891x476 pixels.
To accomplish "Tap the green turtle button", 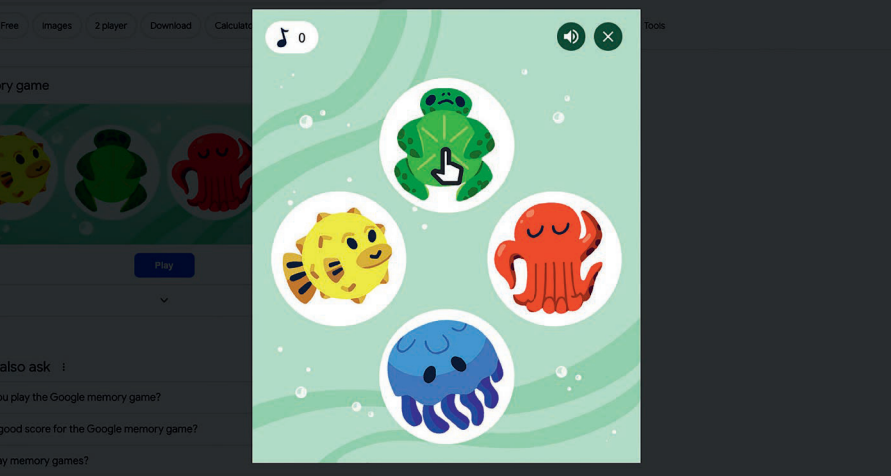I will (446, 145).
